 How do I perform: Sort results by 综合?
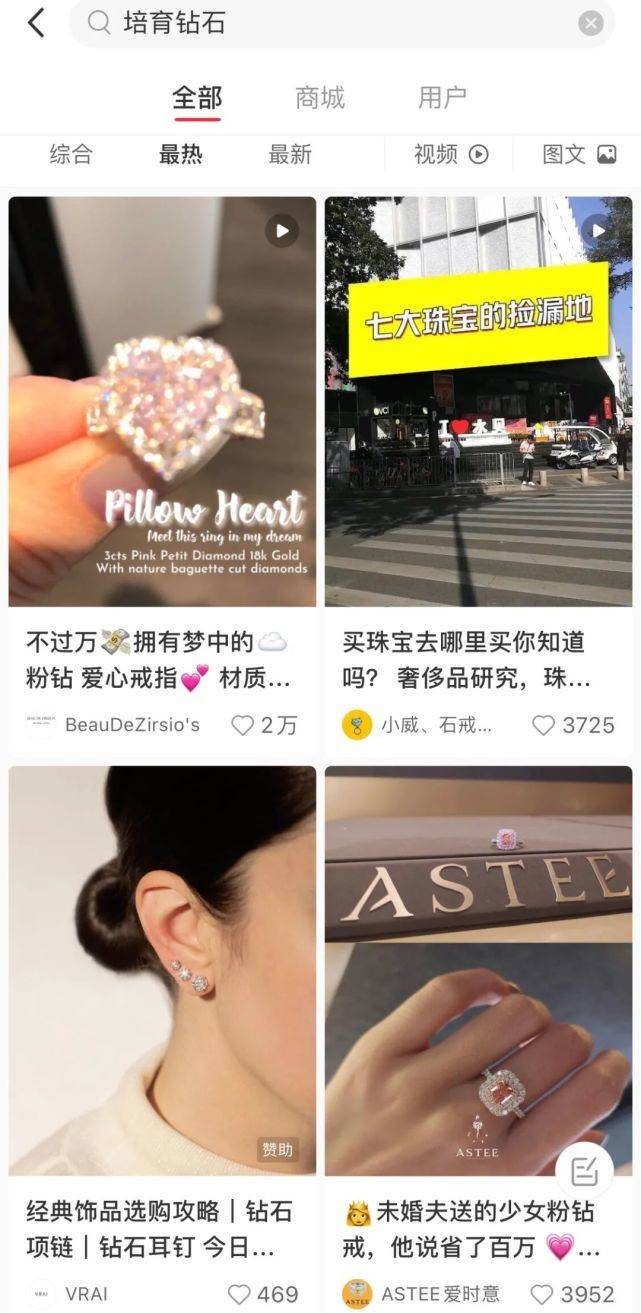pos(71,154)
